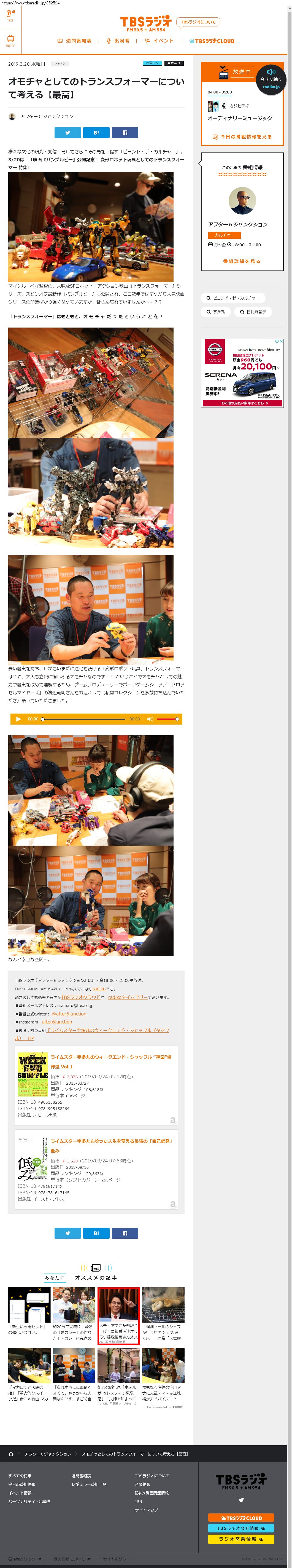The width and height of the screenshot is (292, 1568).
Task: Select the ビヨンド・ザ・カルチャー tag
Action: (233, 298)
